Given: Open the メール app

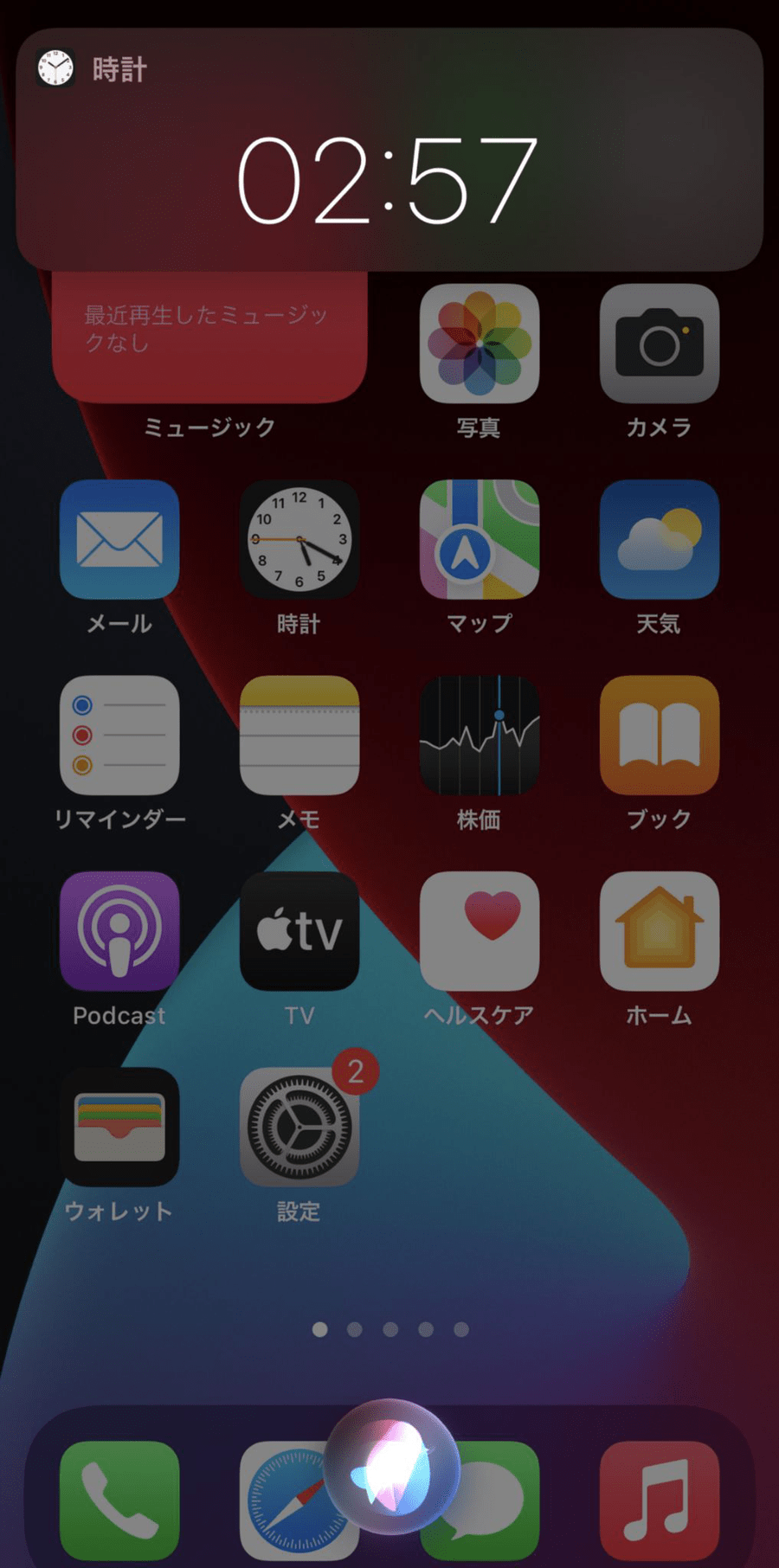Looking at the screenshot, I should click(119, 540).
